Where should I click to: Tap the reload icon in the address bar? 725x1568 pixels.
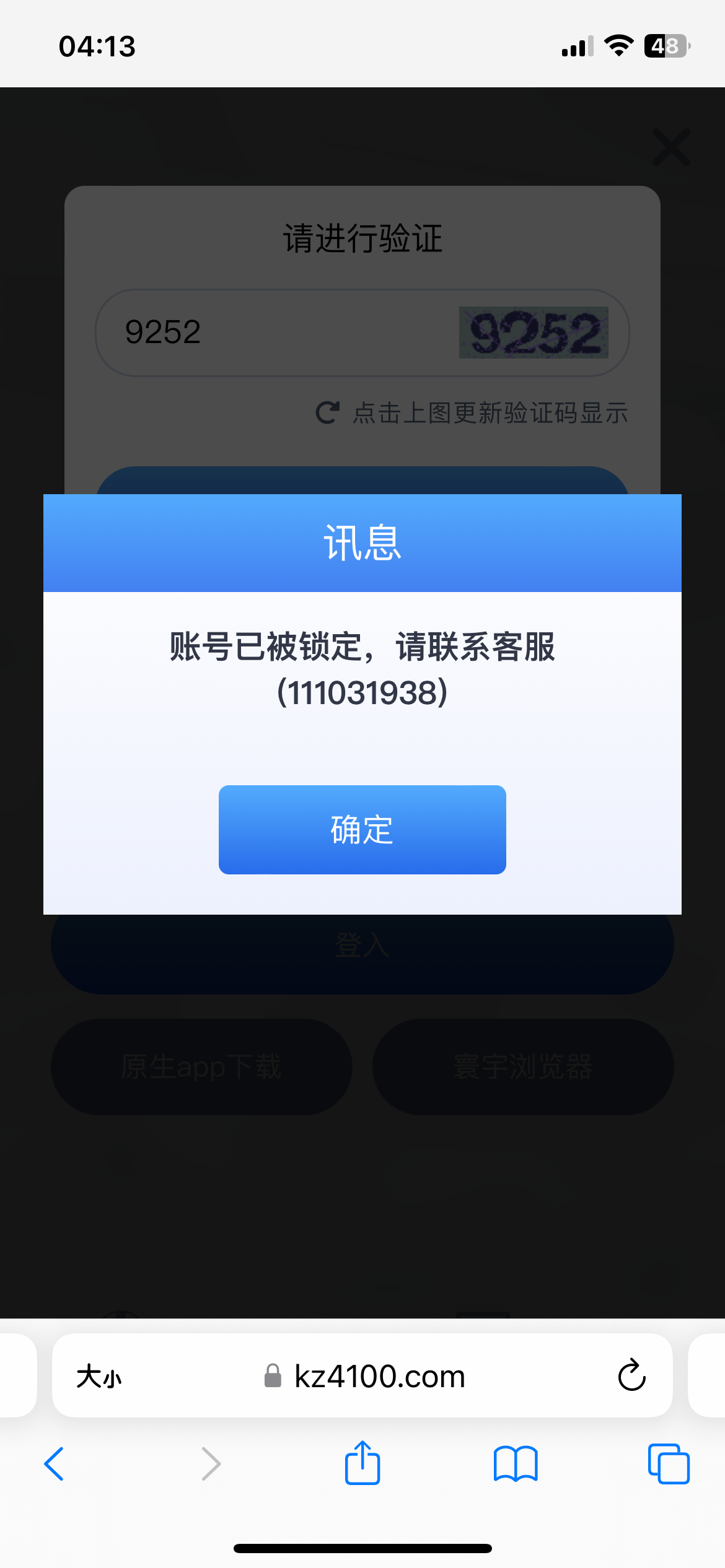pos(631,1376)
